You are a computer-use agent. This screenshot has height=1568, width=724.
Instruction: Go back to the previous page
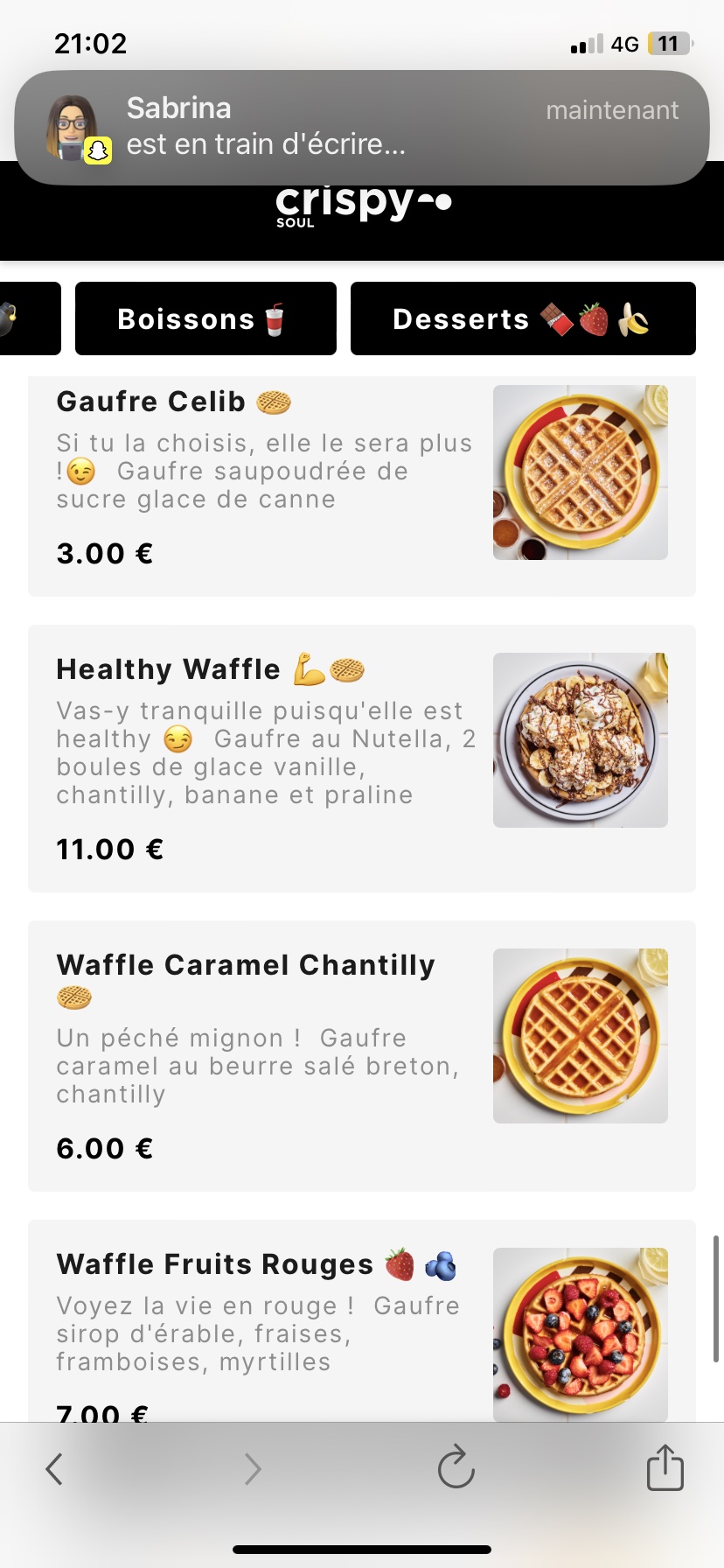(54, 1469)
